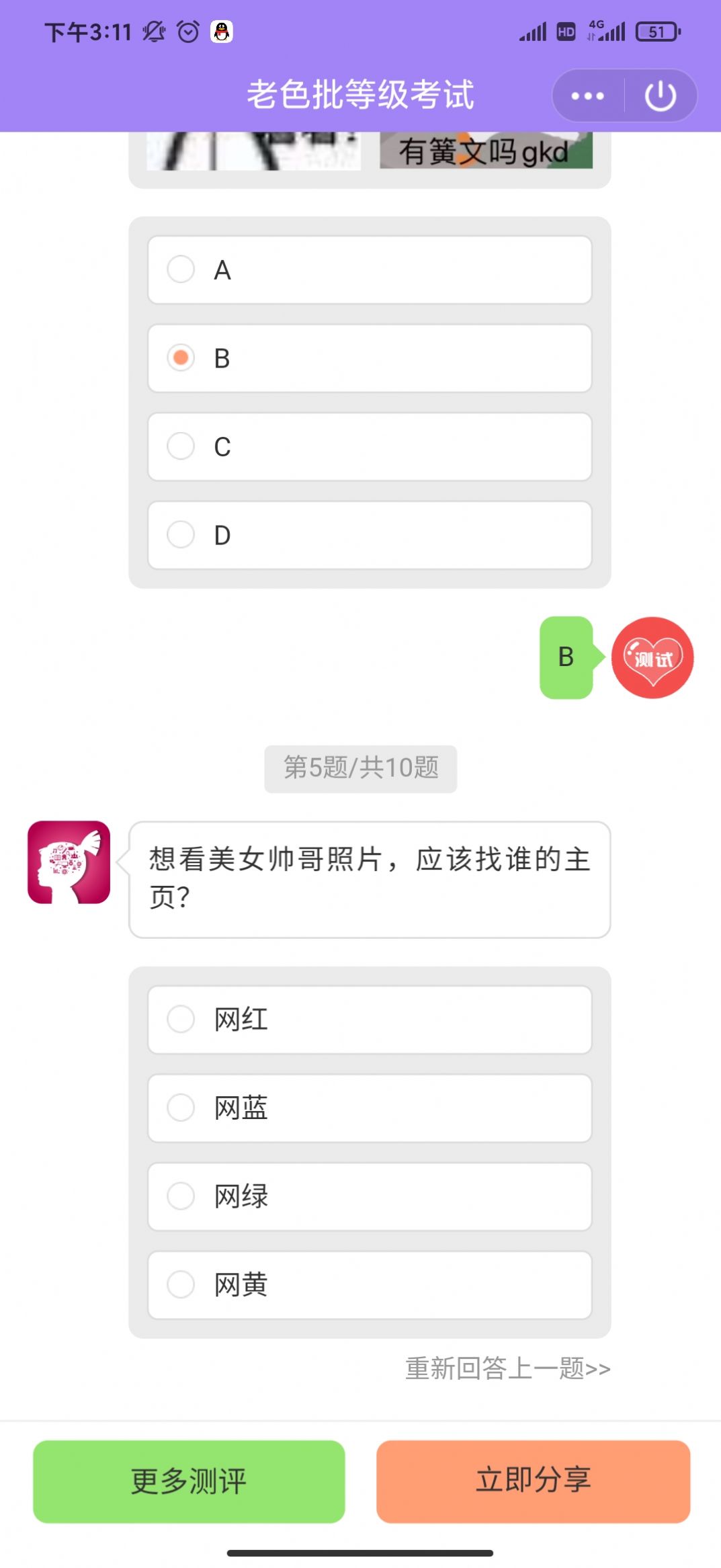721x1568 pixels.
Task: Choose the 网黄 answer option
Action: 370,1284
